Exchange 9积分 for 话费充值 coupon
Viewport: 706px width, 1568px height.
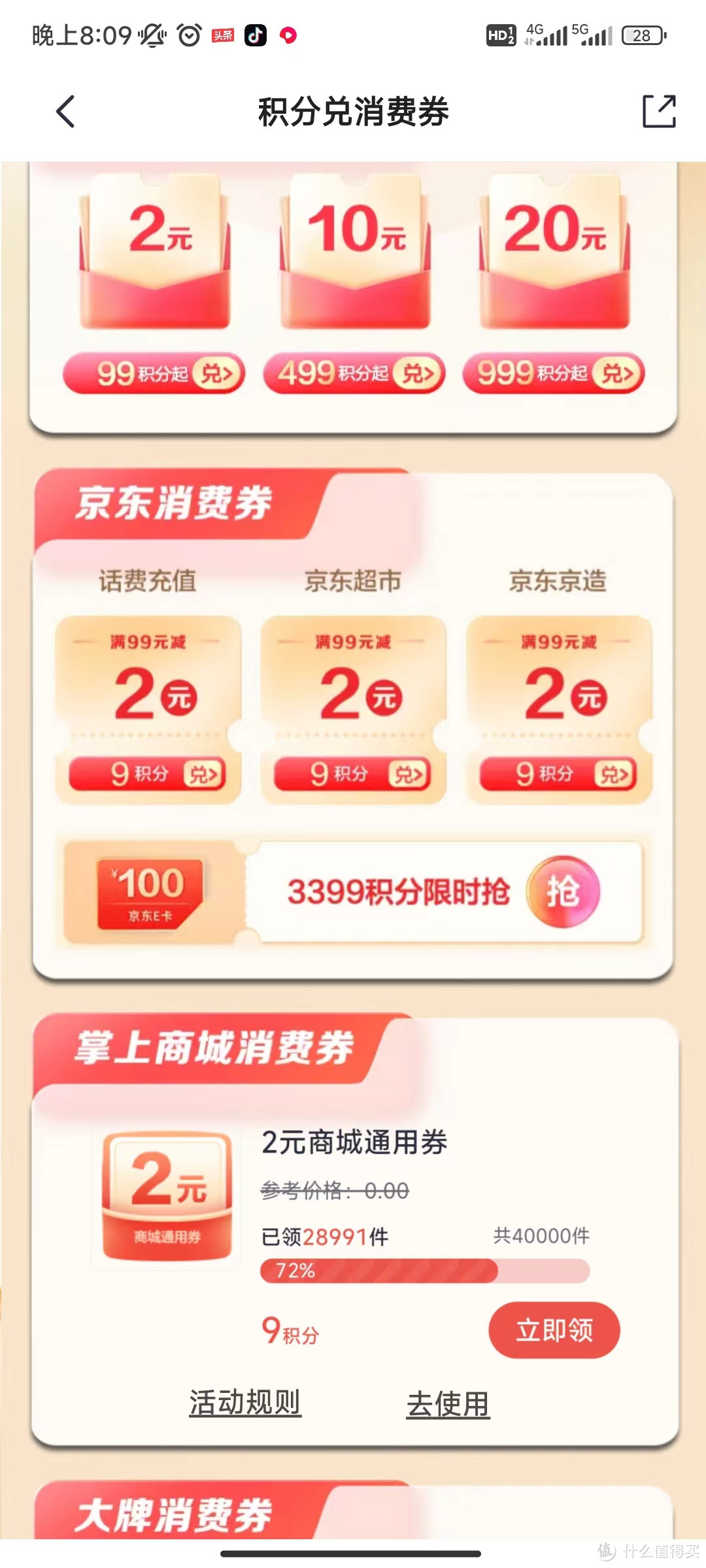(x=148, y=774)
